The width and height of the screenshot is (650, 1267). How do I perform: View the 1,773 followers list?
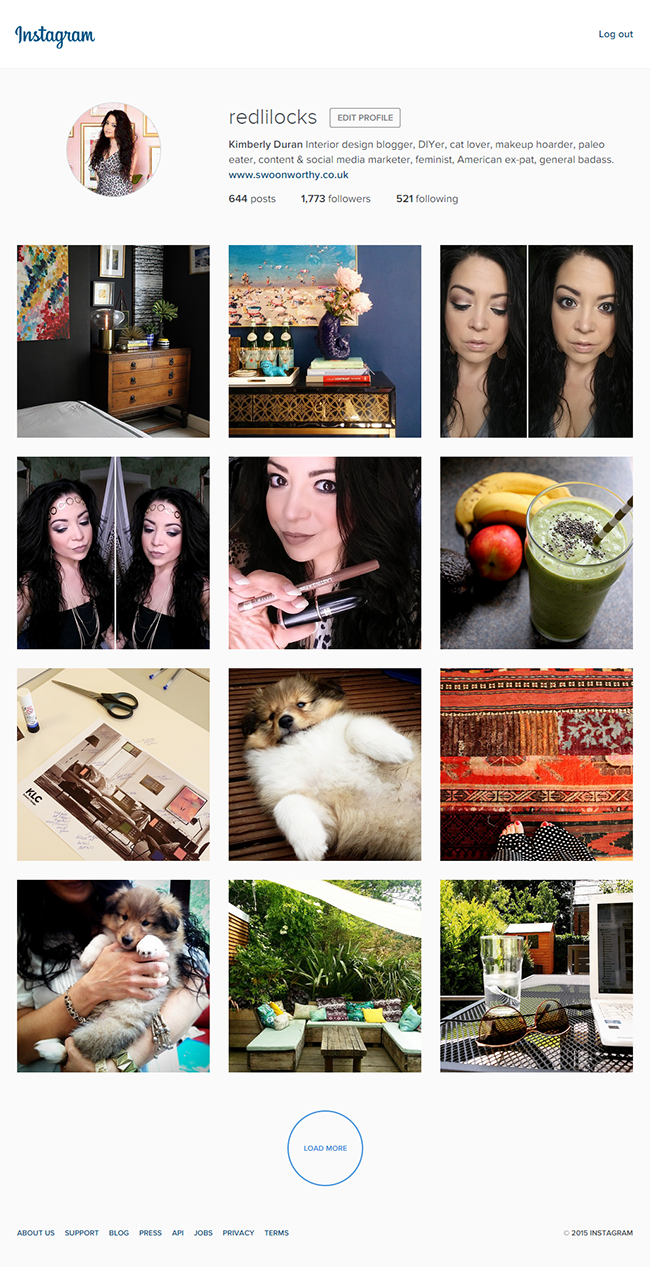click(x=335, y=199)
